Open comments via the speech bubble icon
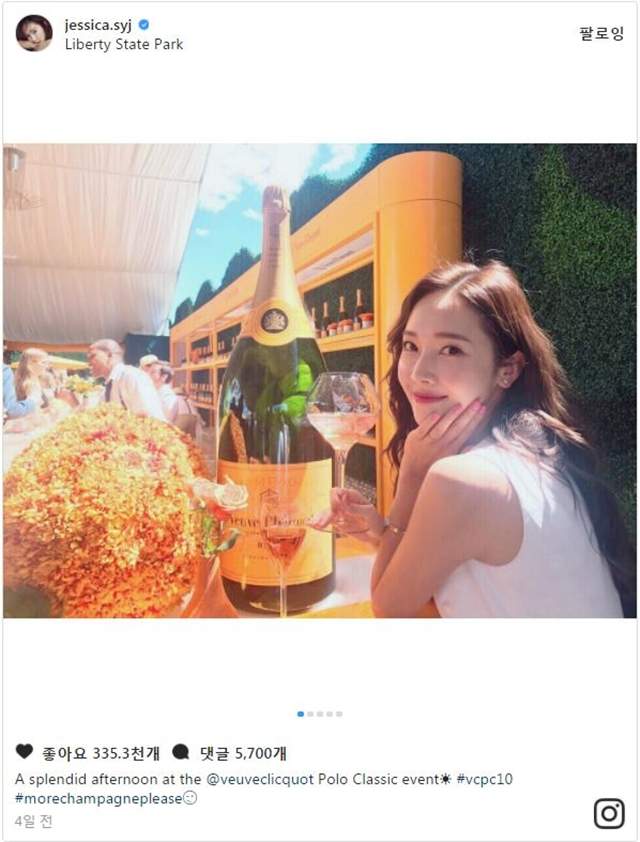Screen dimensions: 640x842 pyautogui.click(x=180, y=751)
